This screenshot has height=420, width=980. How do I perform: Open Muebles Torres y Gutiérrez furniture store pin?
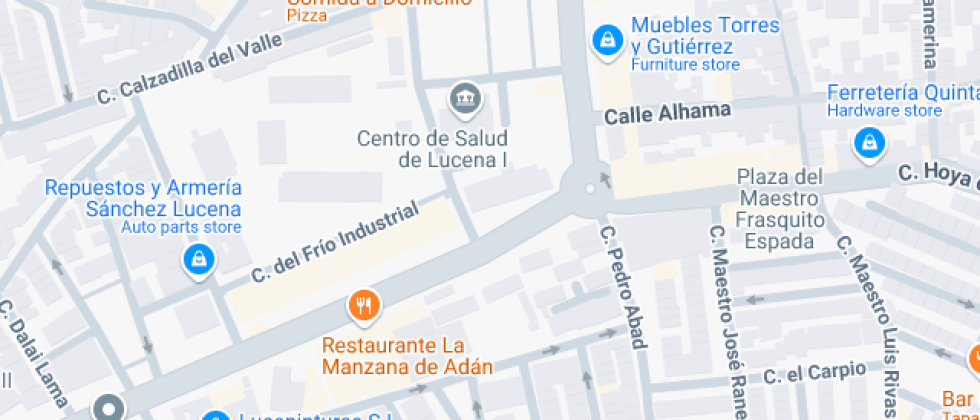(x=605, y=40)
